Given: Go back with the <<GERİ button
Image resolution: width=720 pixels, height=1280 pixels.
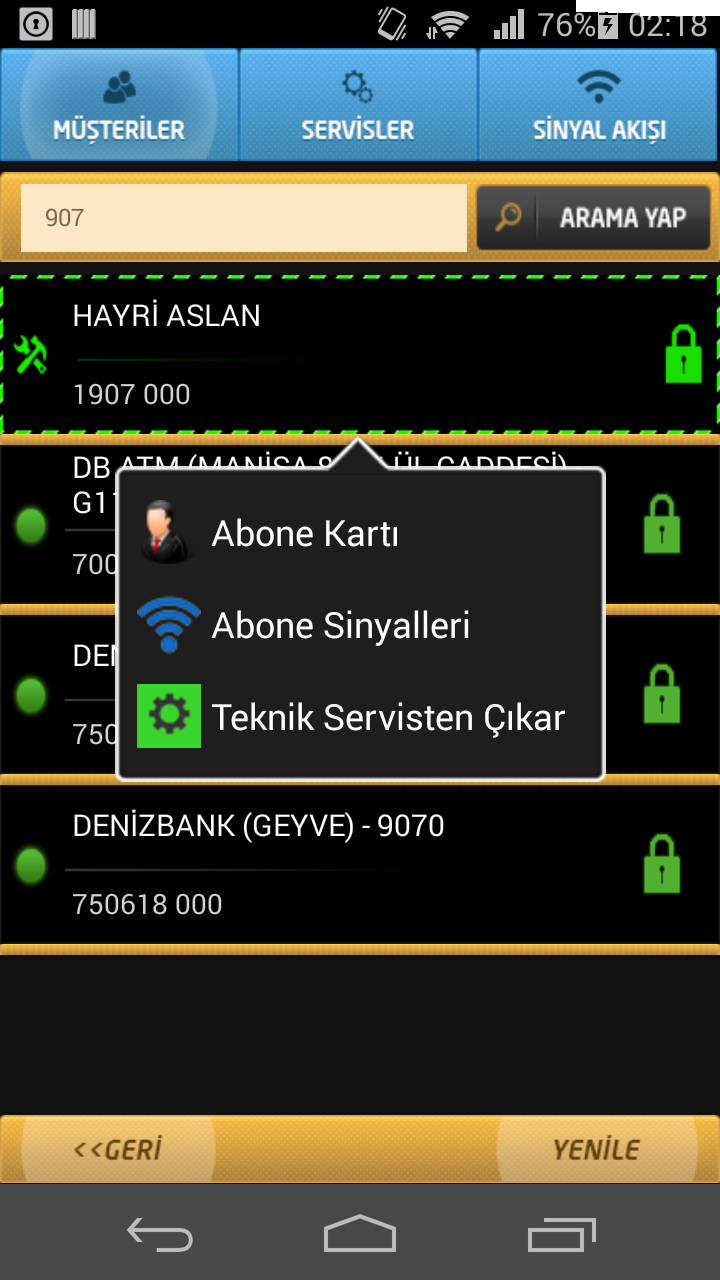Looking at the screenshot, I should (x=118, y=1150).
